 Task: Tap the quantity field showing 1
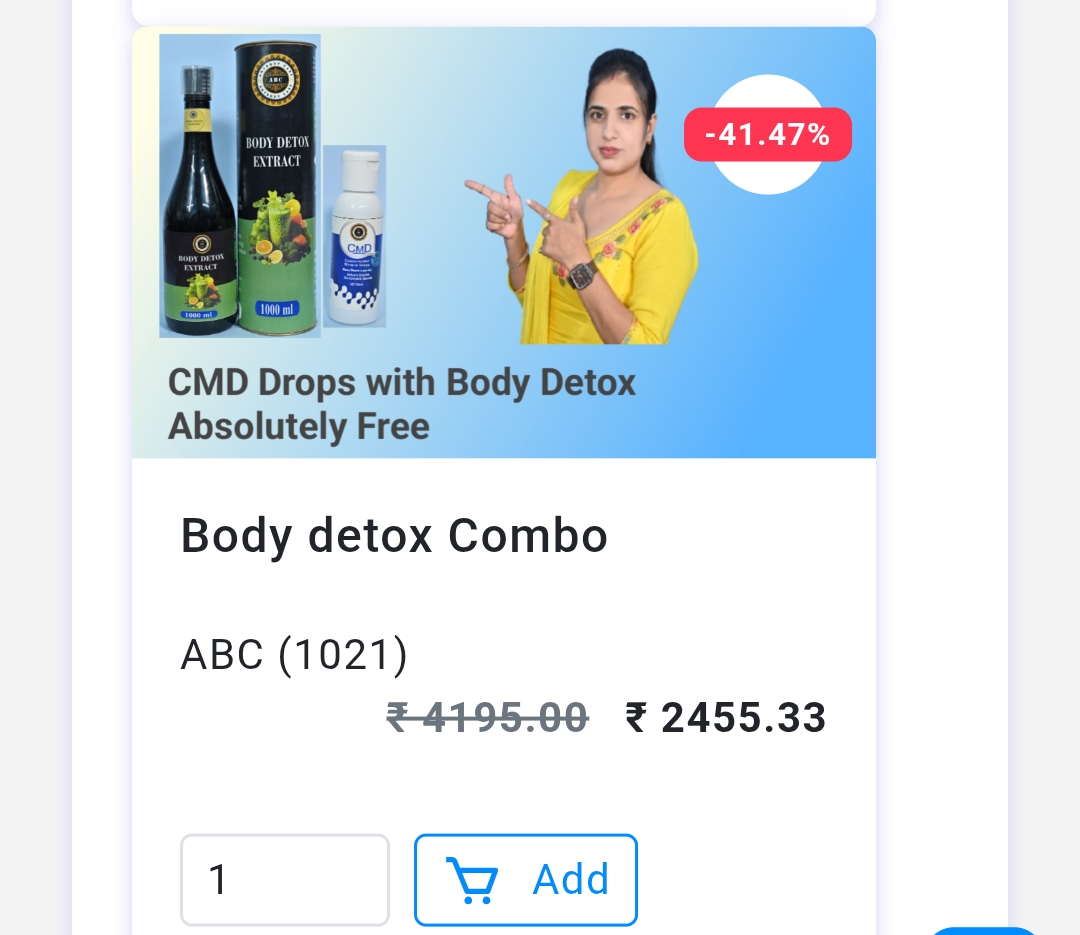click(284, 880)
